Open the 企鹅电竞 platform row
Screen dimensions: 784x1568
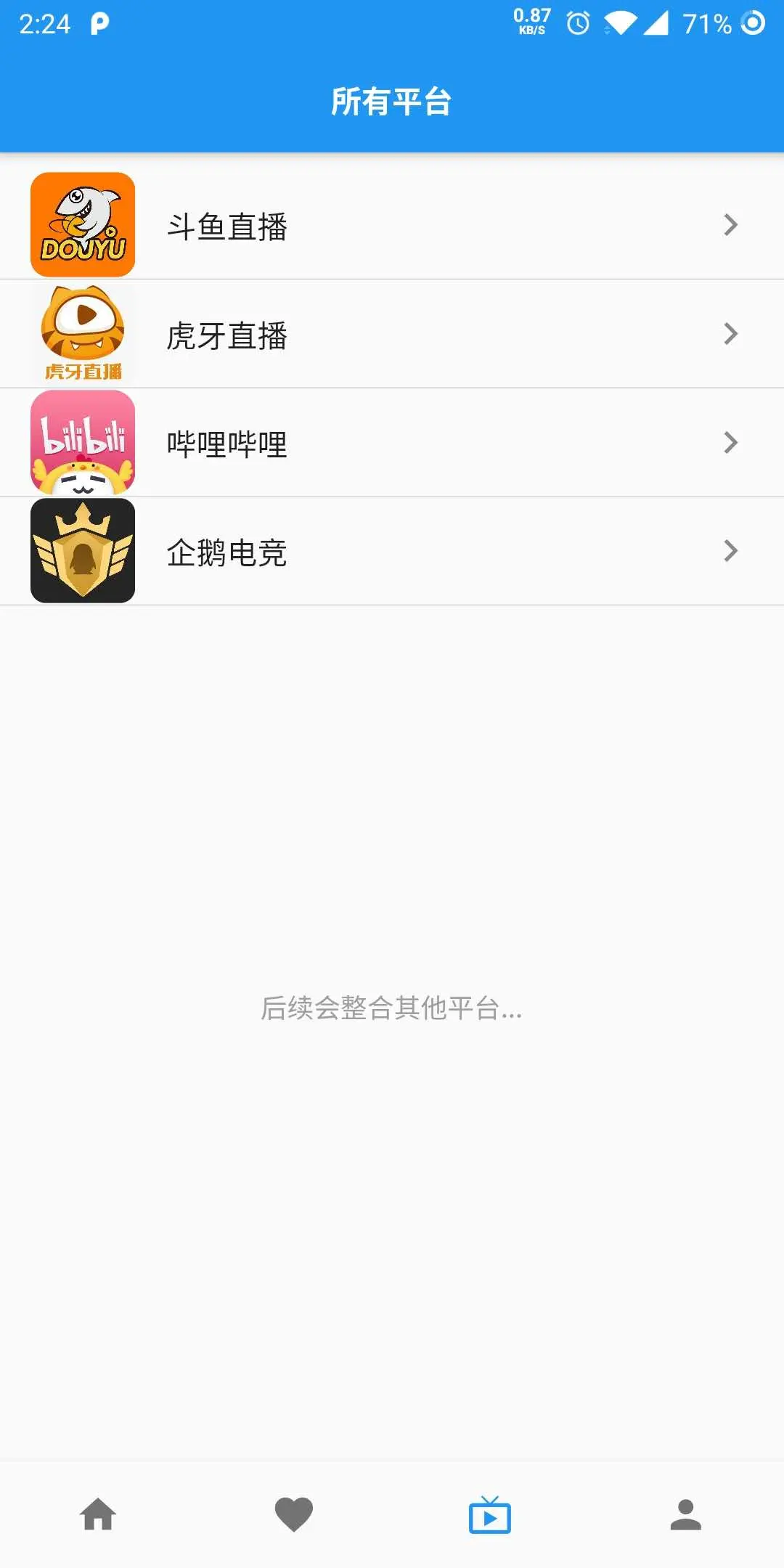(x=392, y=551)
